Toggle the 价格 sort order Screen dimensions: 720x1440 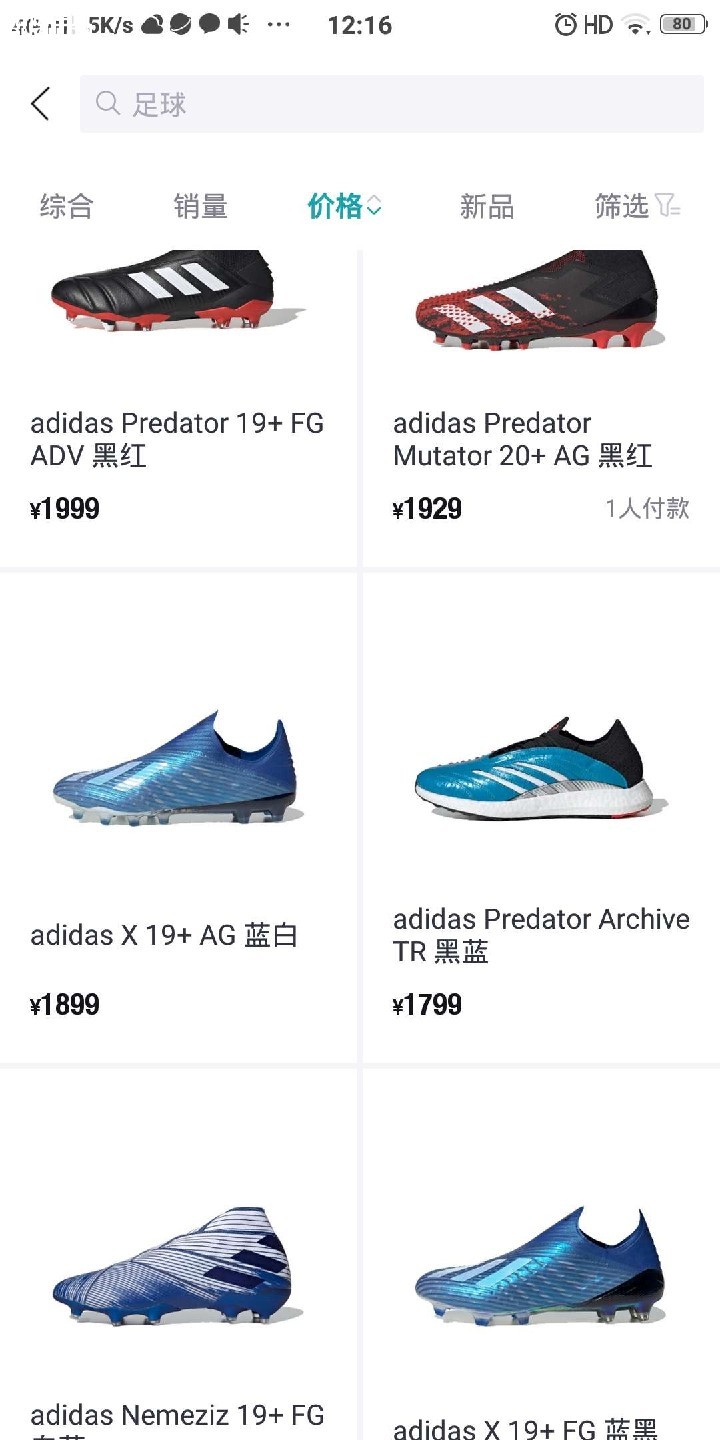(x=344, y=207)
